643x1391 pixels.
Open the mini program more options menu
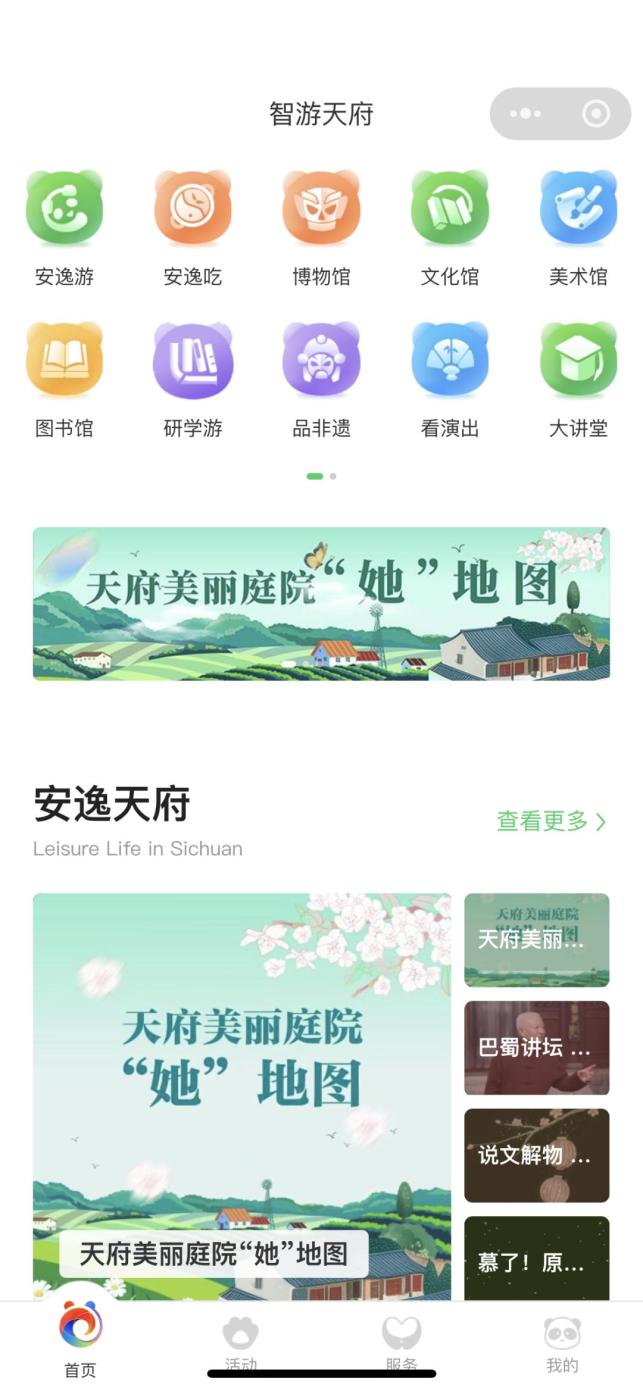click(x=526, y=114)
